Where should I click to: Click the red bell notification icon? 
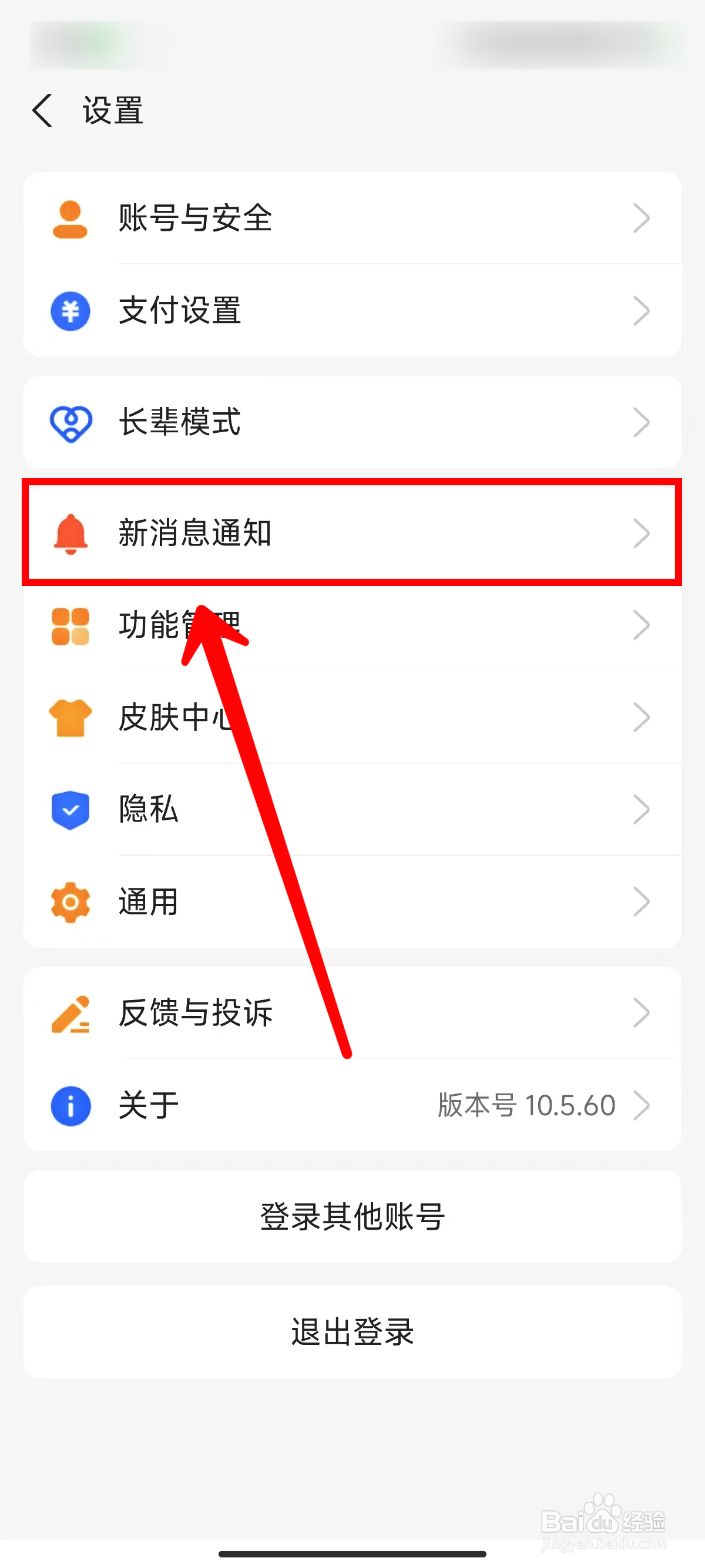70,534
